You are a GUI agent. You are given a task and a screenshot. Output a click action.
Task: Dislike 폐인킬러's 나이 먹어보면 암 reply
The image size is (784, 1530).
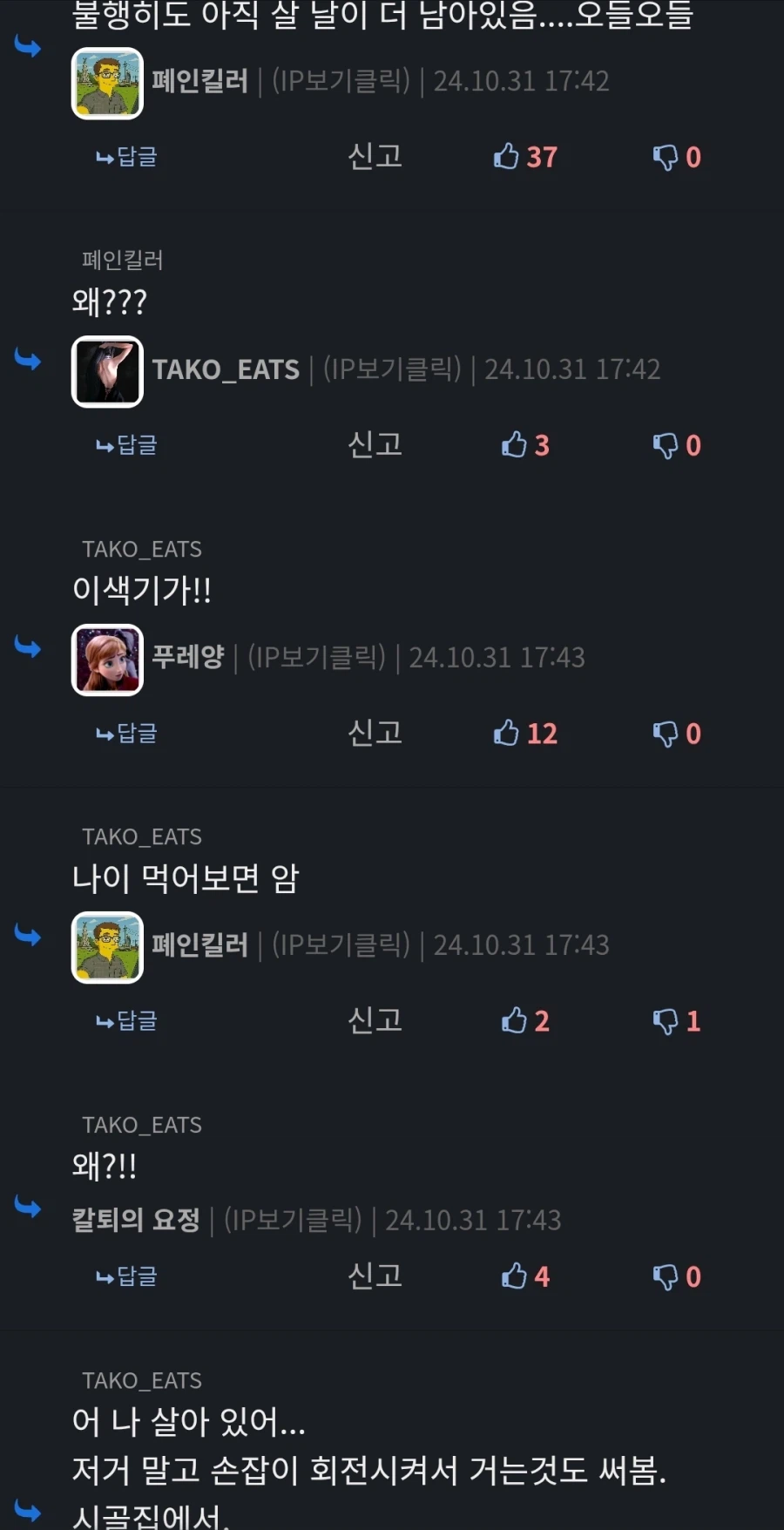666,1020
